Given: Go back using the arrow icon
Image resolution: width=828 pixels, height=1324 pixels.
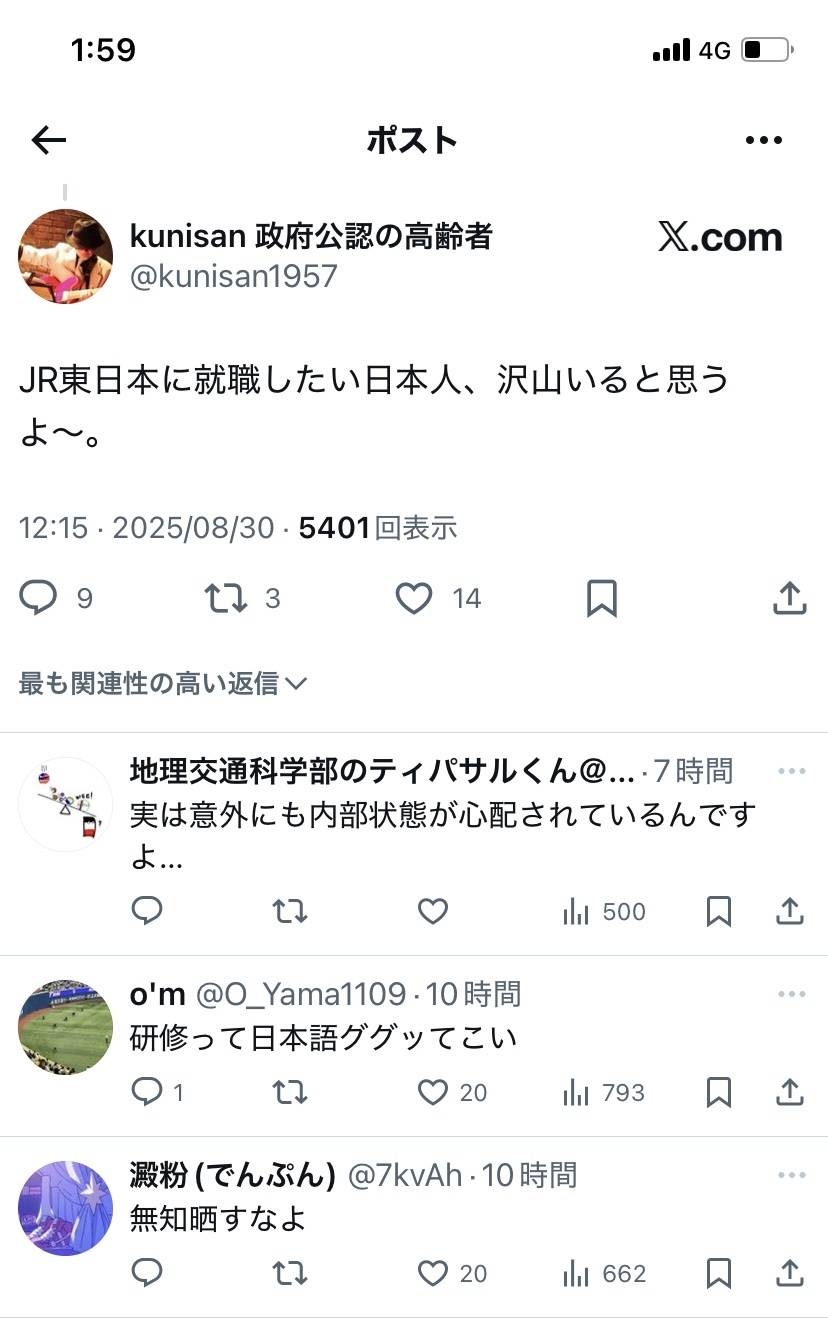Looking at the screenshot, I should click(48, 140).
